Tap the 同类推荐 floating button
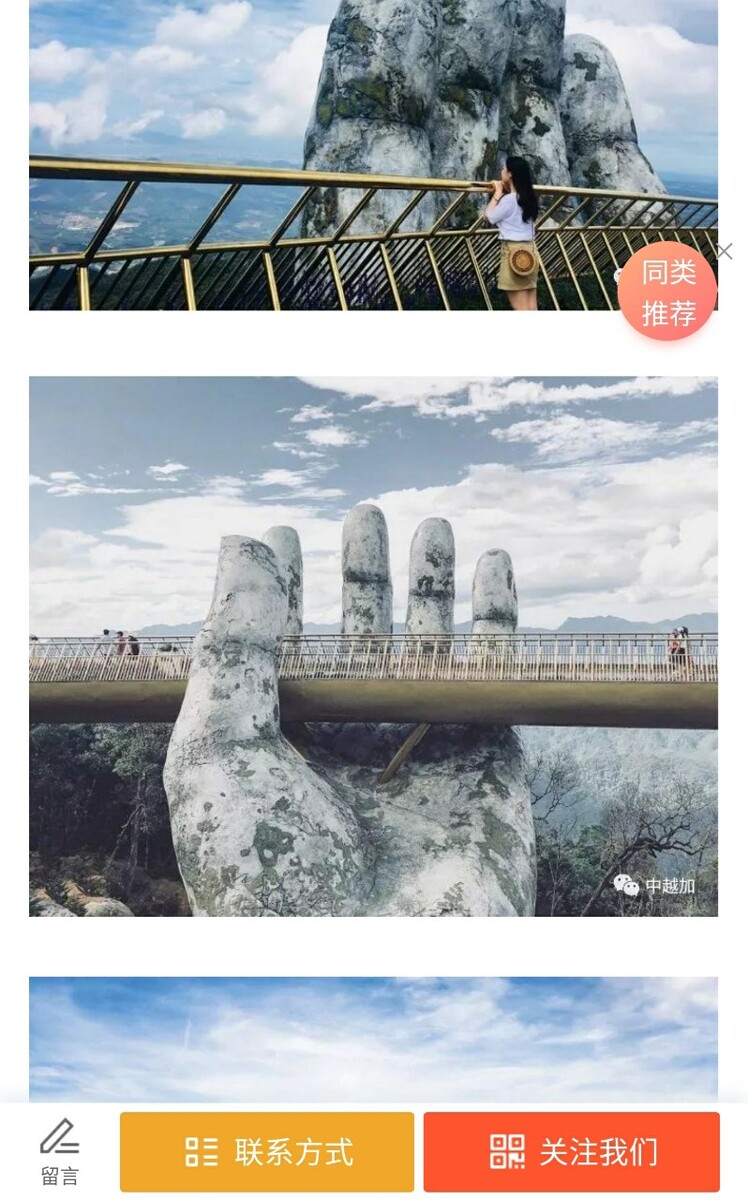748x1200 pixels. pyautogui.click(x=667, y=291)
